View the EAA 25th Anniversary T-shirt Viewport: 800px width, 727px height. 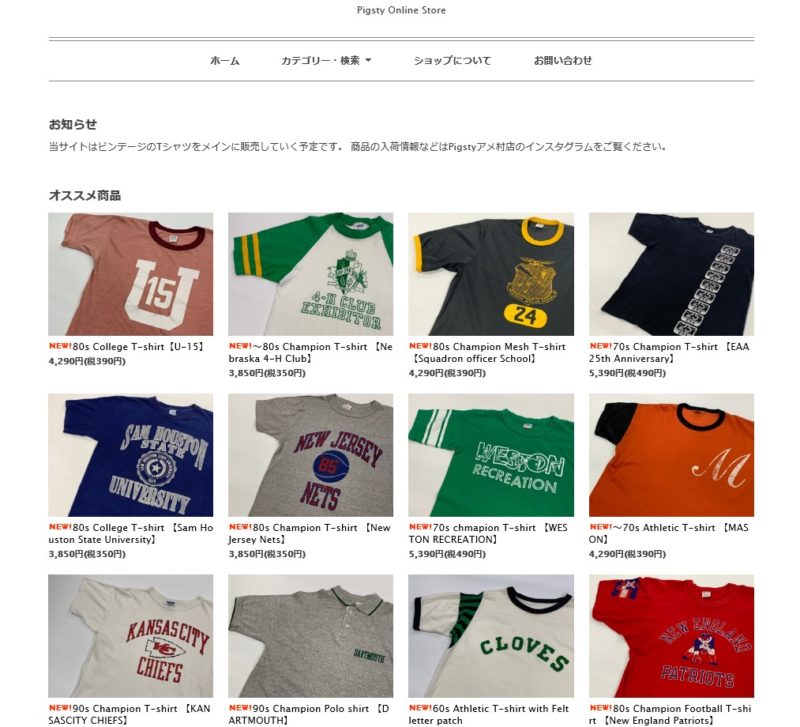[x=671, y=273]
